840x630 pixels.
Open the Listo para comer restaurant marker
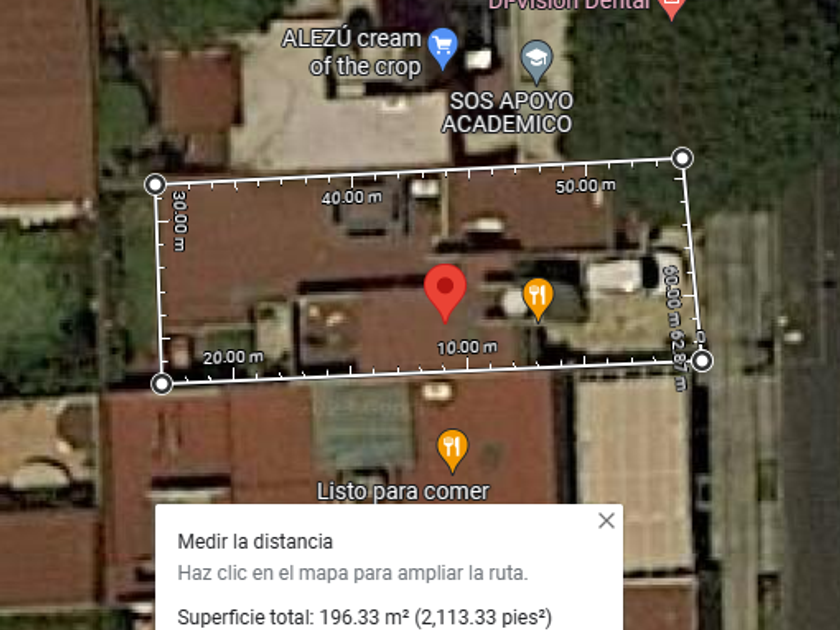(x=452, y=449)
